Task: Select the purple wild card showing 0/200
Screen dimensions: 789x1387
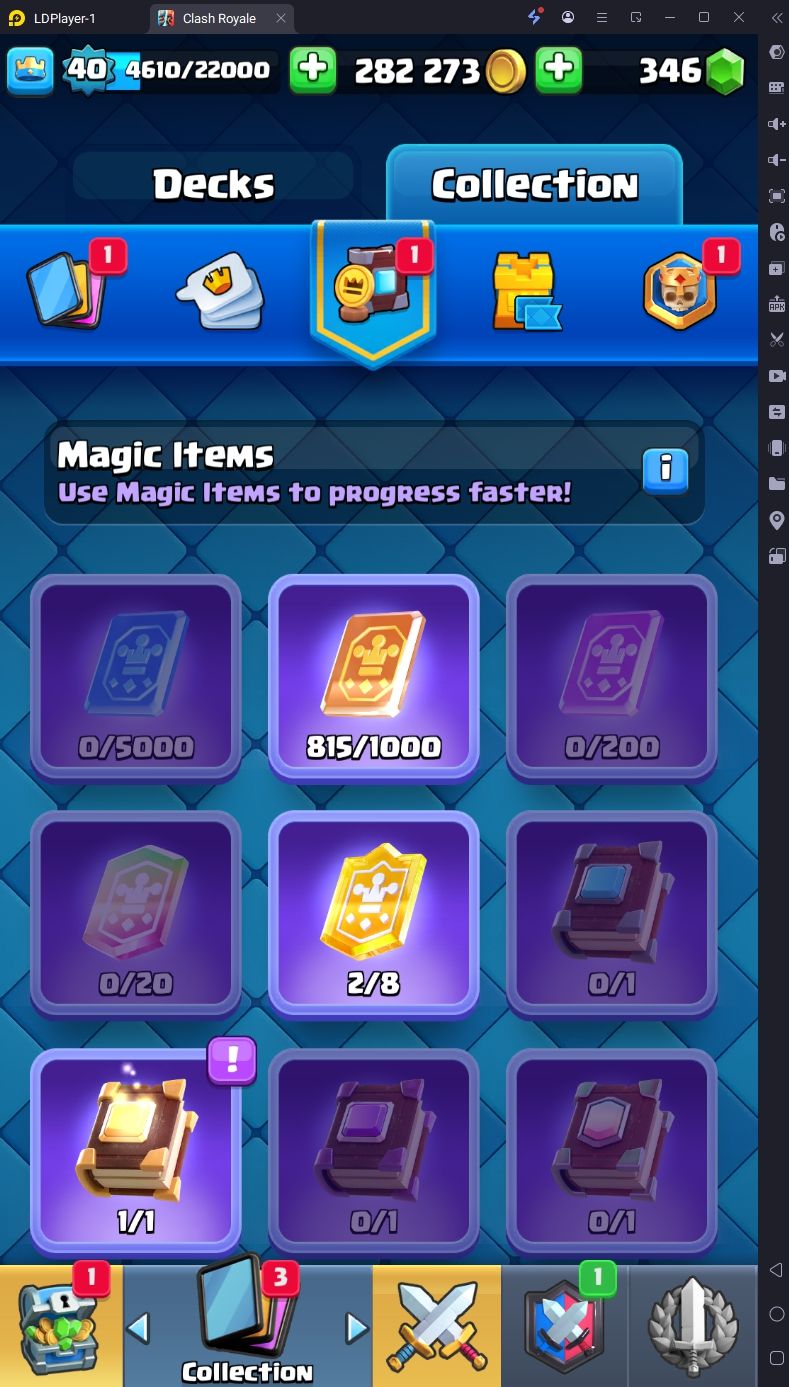Action: pos(611,675)
